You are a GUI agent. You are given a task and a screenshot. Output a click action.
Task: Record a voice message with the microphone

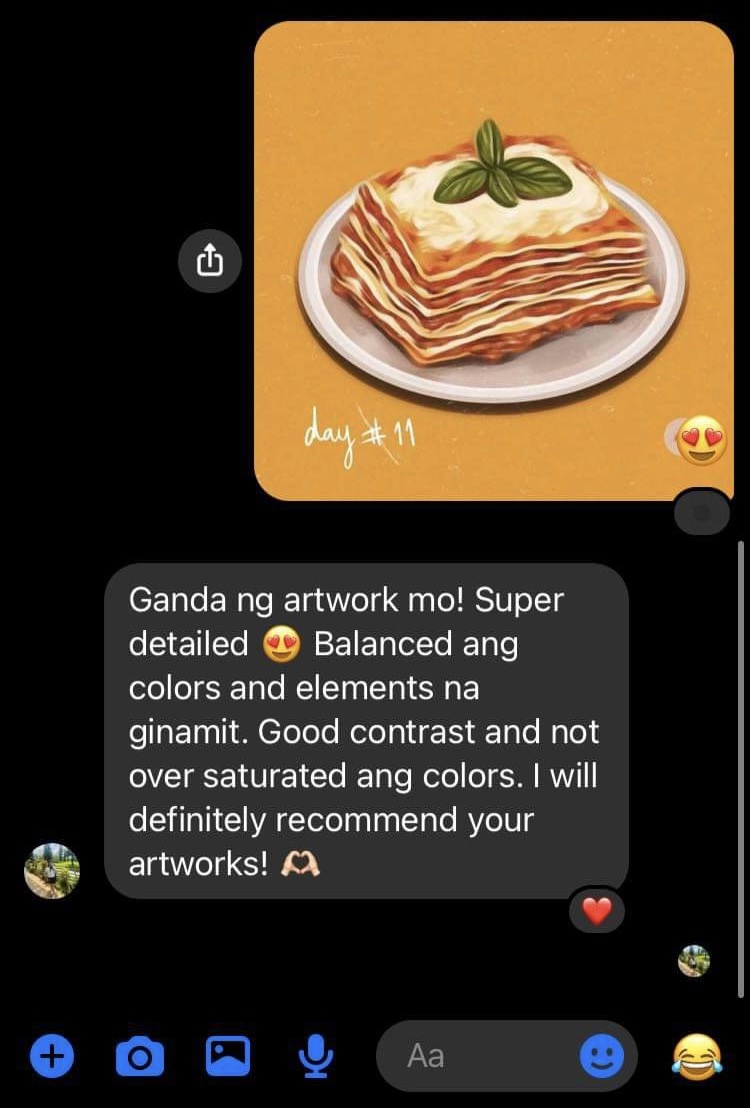point(316,1055)
